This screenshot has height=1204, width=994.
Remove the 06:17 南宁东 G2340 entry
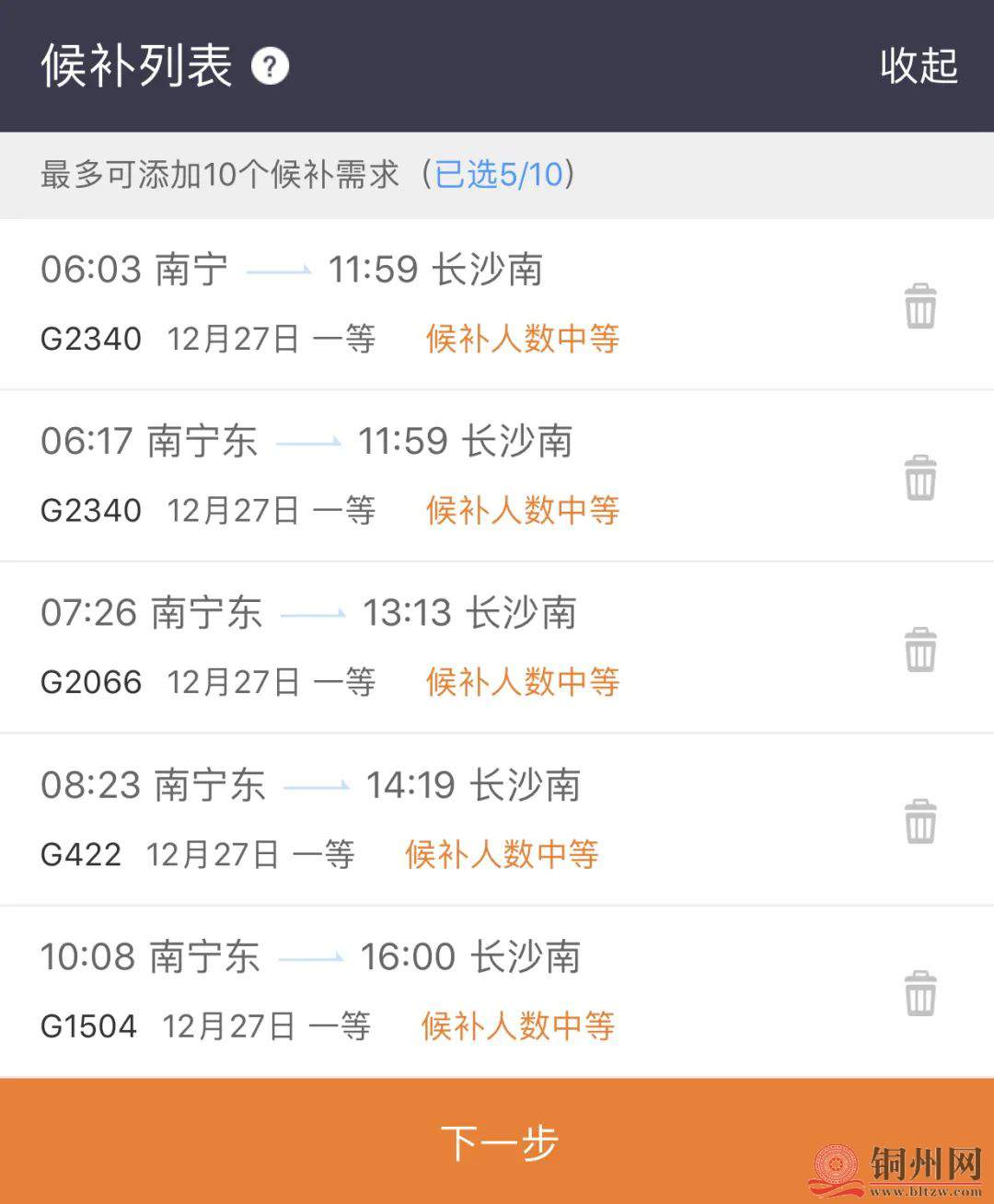pyautogui.click(x=920, y=478)
